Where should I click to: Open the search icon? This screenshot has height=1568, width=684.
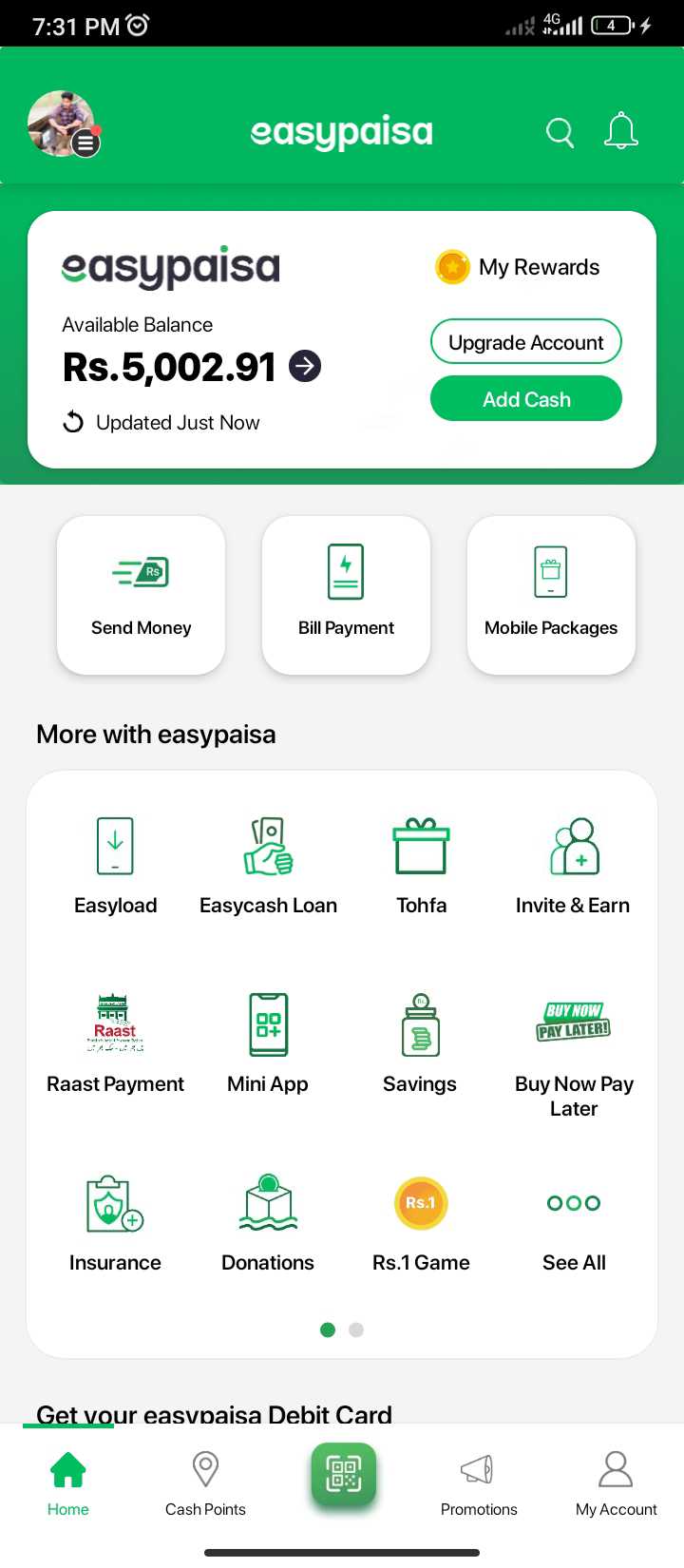560,133
